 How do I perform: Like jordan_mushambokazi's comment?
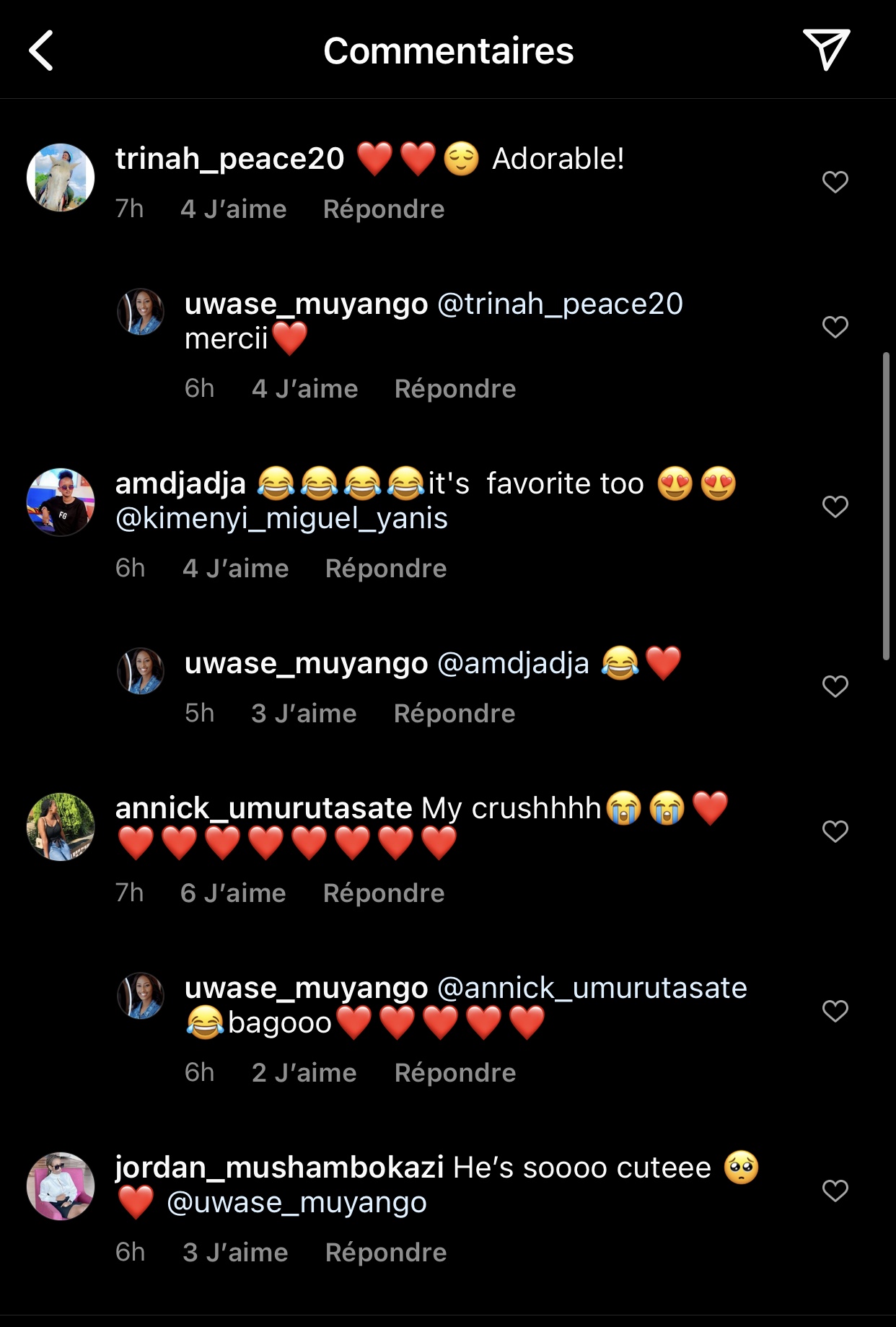835,1191
